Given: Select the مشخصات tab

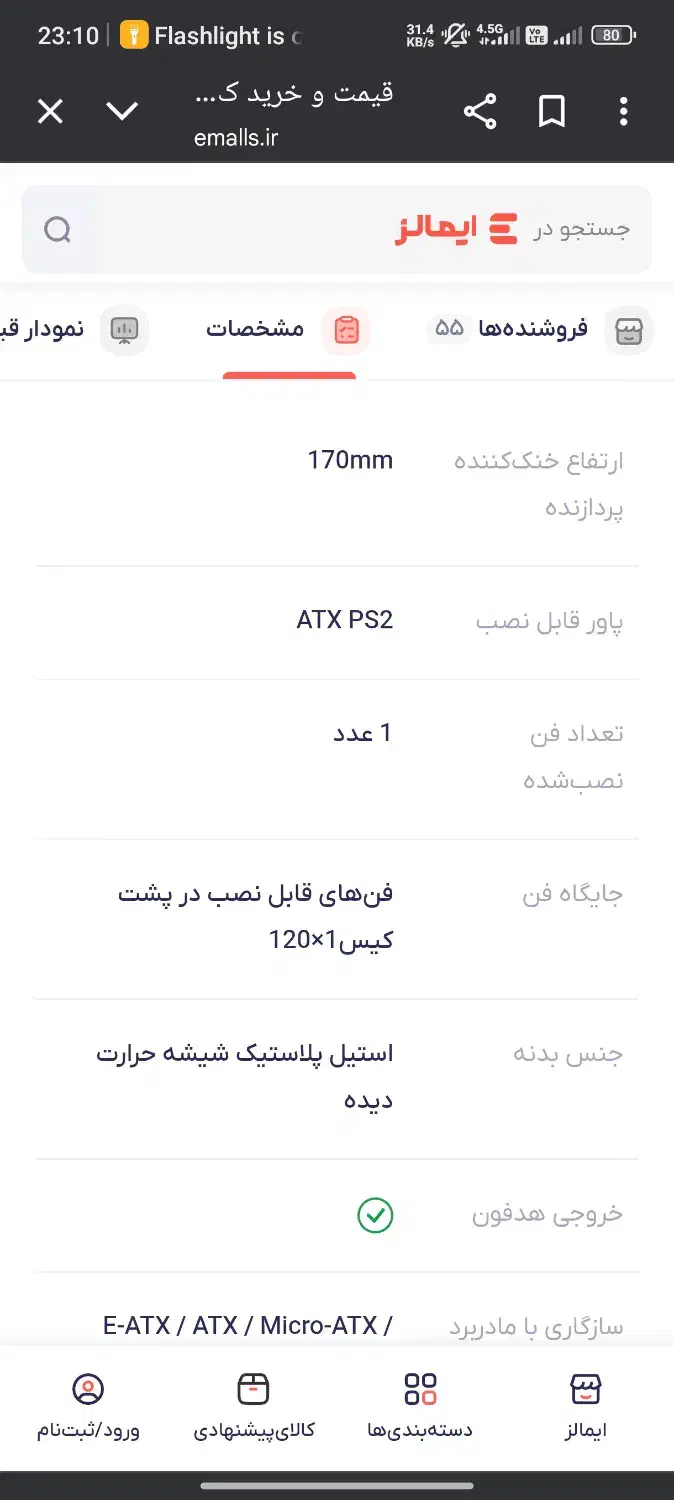Looking at the screenshot, I should [x=288, y=329].
